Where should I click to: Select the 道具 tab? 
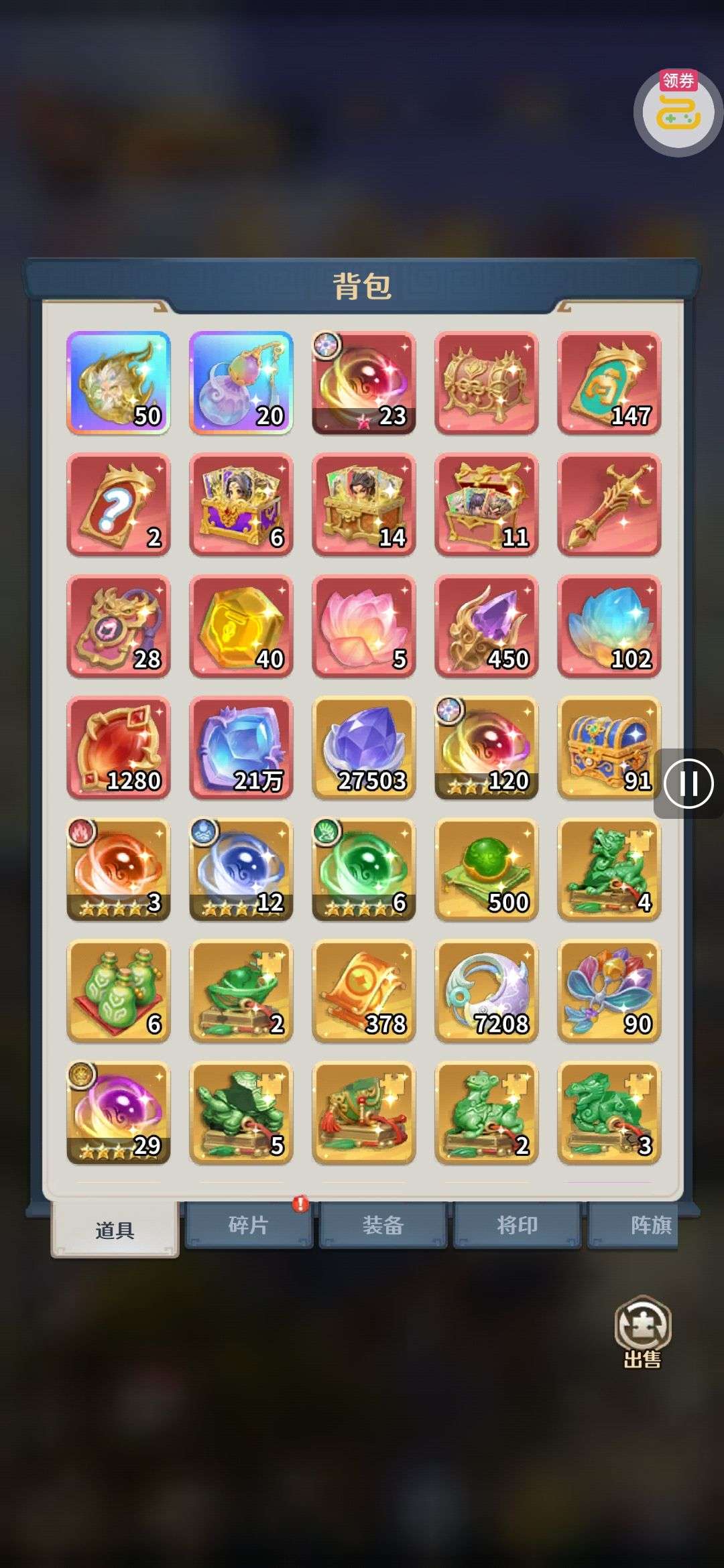point(115,1229)
